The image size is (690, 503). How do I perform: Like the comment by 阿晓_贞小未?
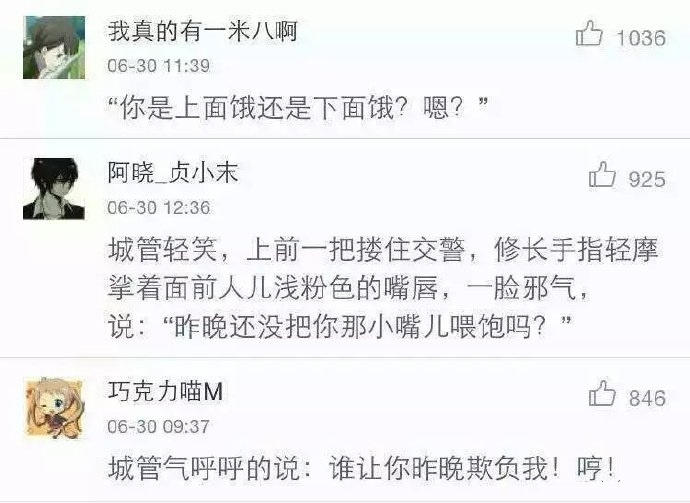(602, 177)
